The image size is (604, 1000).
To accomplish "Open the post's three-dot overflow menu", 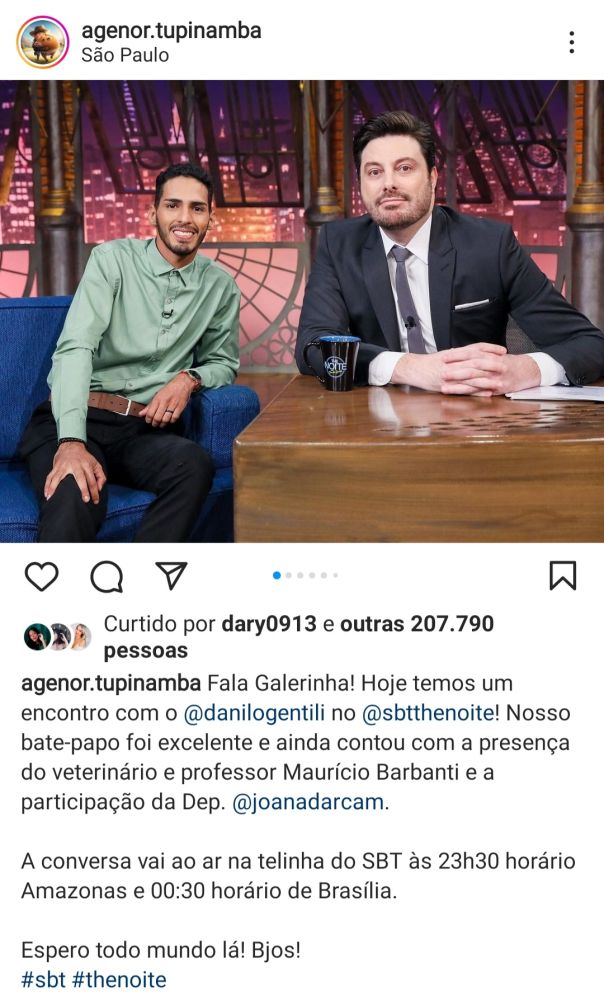I will 571,42.
